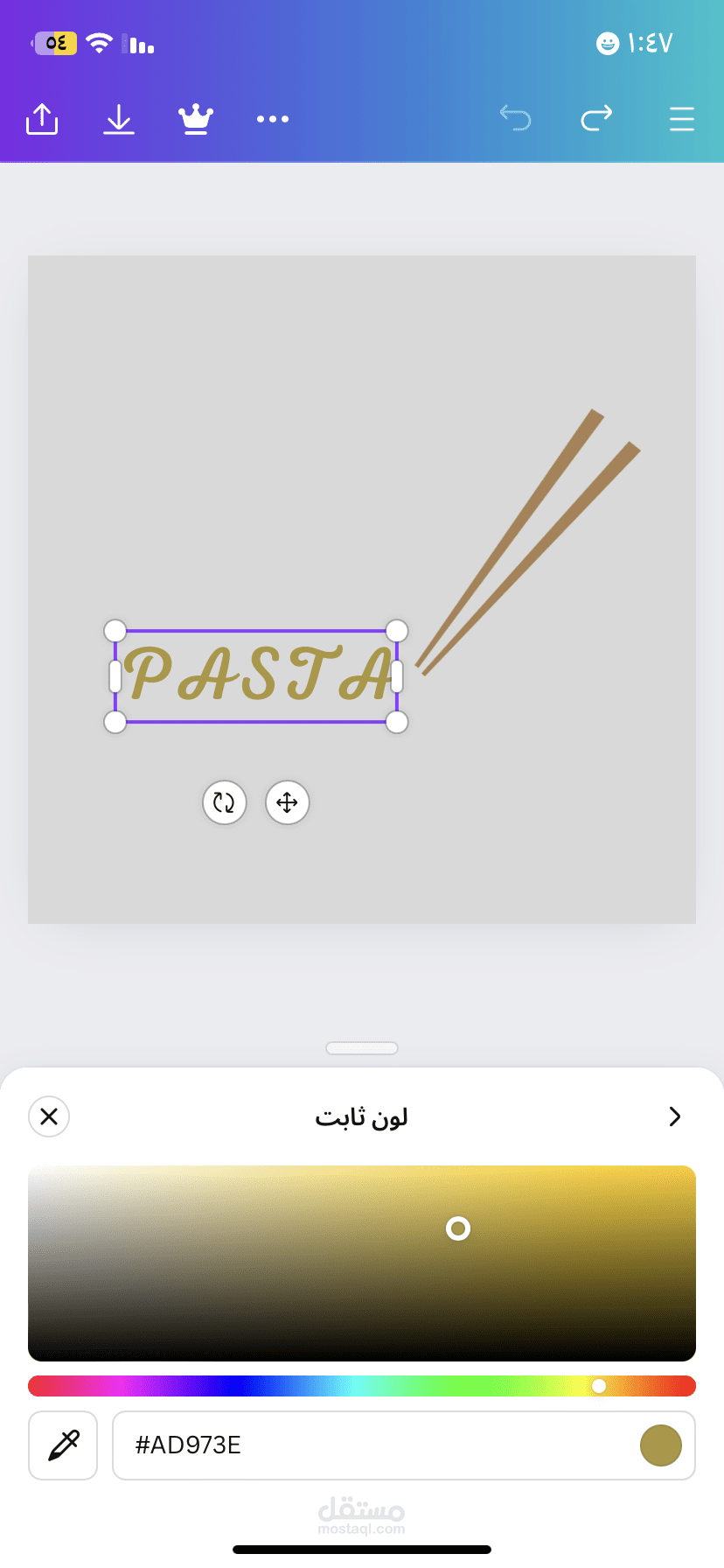Redo the last action
The width and height of the screenshot is (724, 1568).
pos(596,118)
